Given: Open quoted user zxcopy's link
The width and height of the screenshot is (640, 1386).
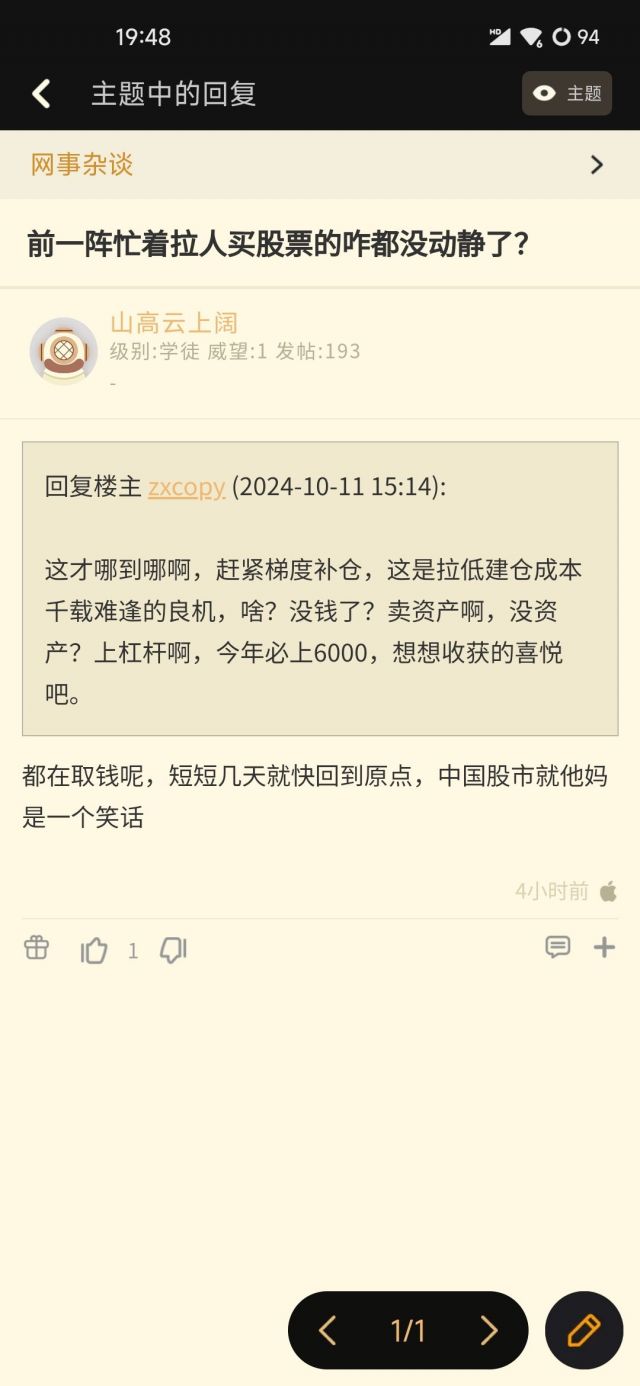Looking at the screenshot, I should point(186,487).
